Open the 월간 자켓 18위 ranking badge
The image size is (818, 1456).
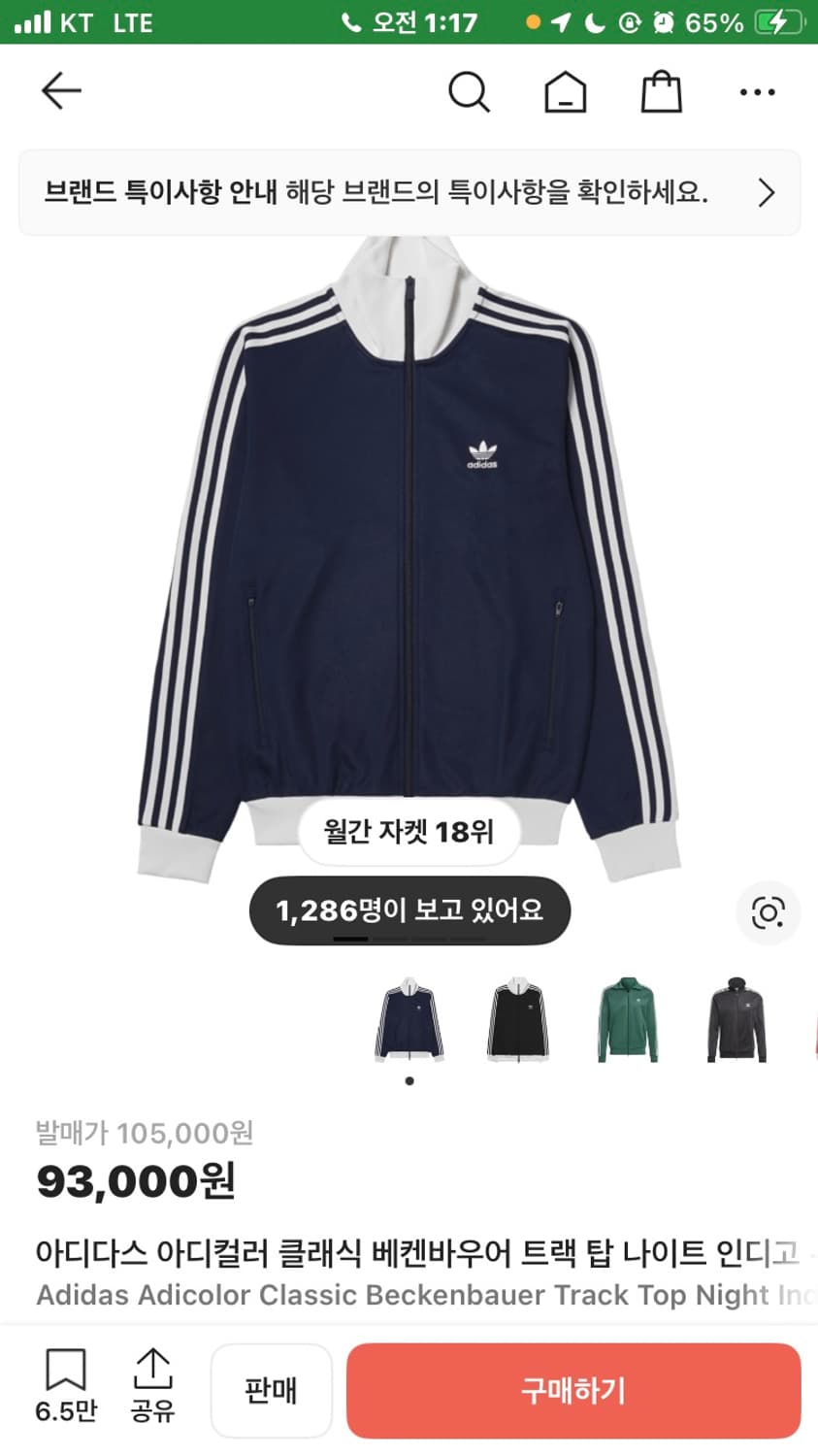(x=409, y=834)
